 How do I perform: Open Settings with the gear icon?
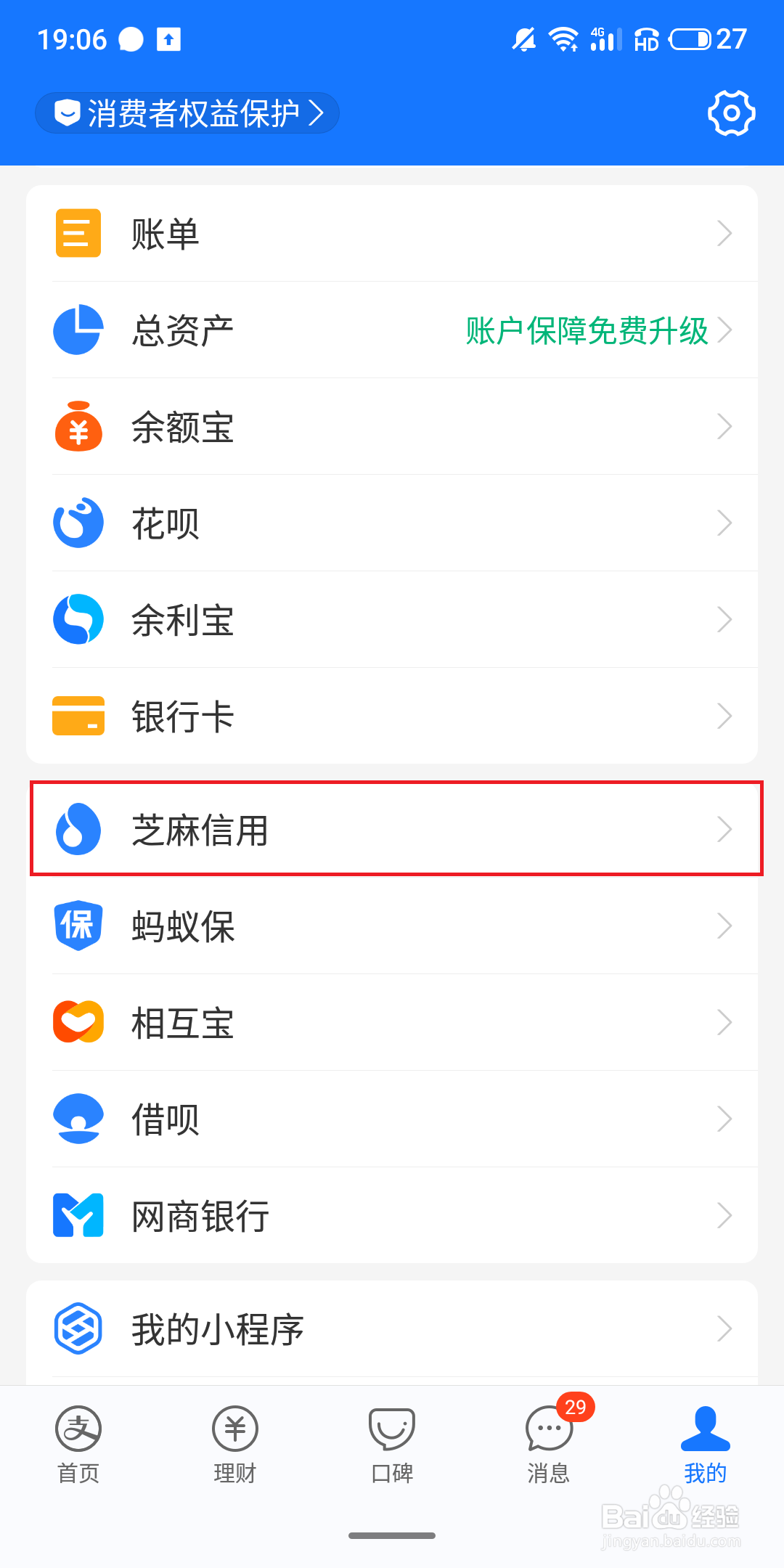[731, 113]
